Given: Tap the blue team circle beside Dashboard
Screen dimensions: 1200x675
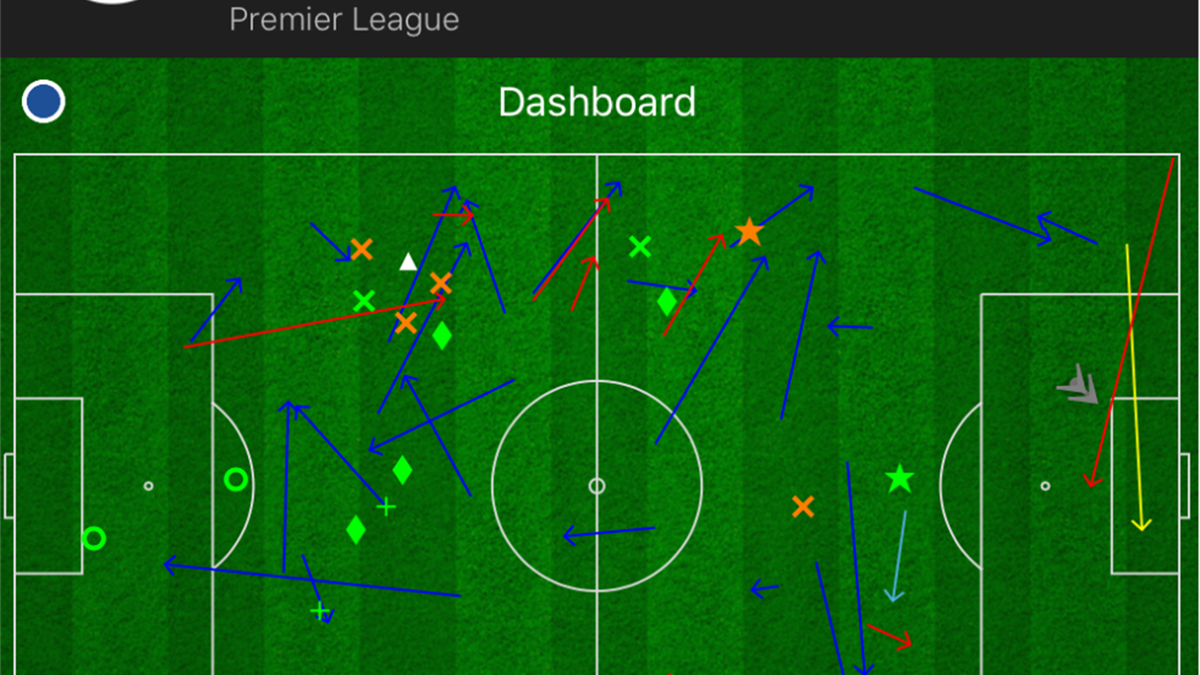Looking at the screenshot, I should (x=43, y=102).
